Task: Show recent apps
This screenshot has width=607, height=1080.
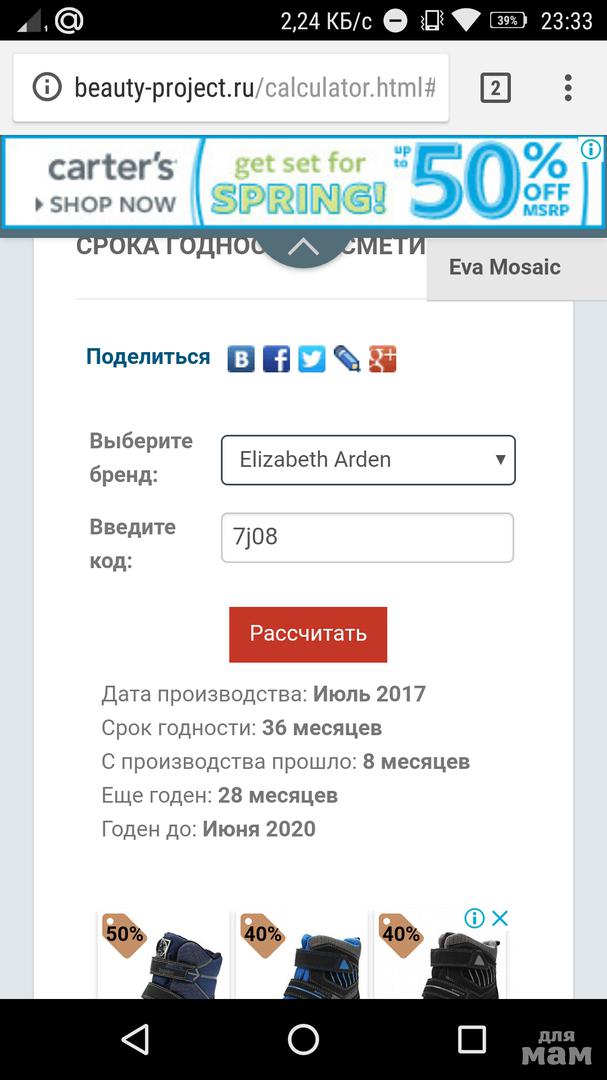Action: (471, 1039)
